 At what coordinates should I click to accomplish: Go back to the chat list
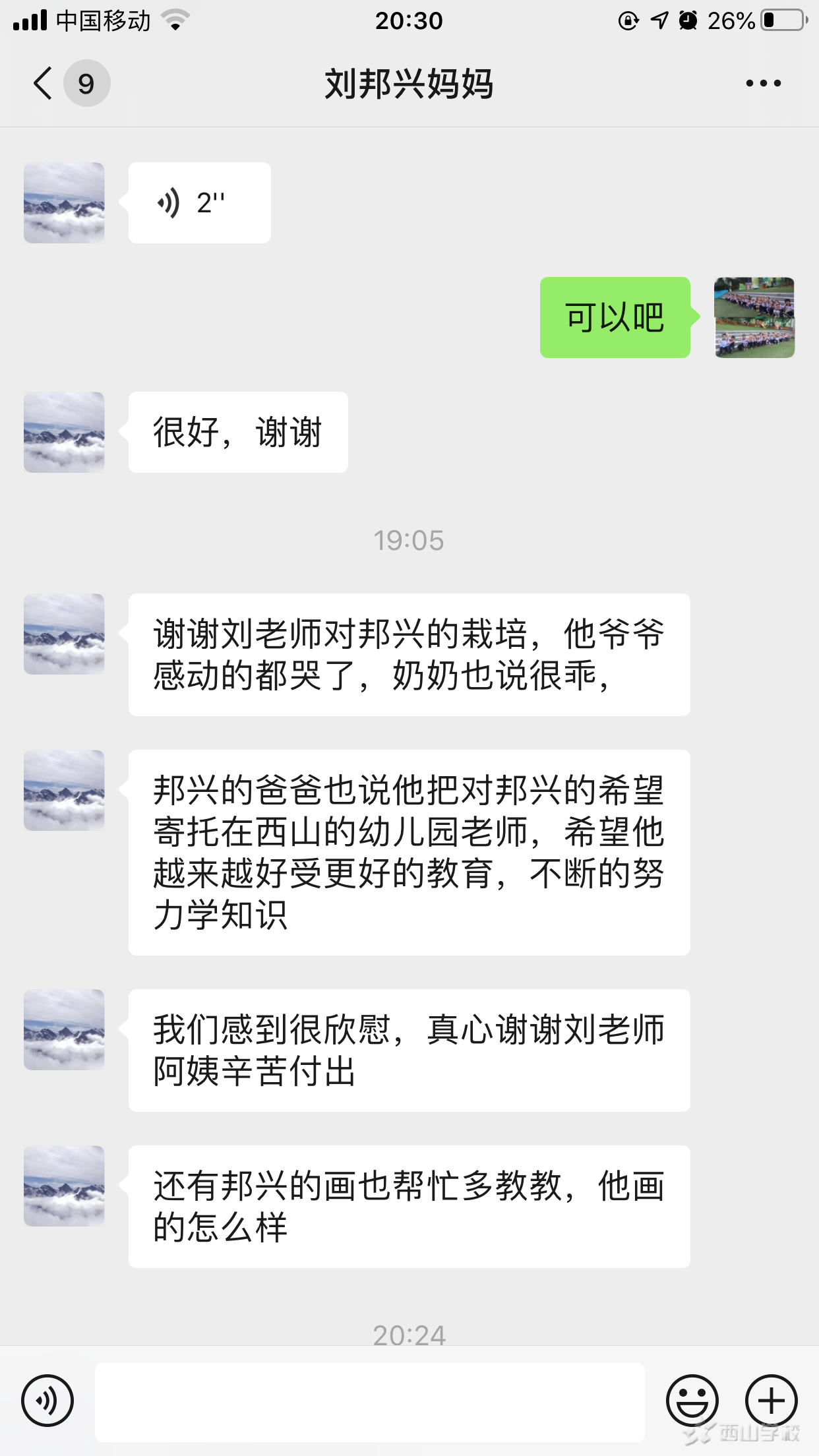(x=44, y=84)
